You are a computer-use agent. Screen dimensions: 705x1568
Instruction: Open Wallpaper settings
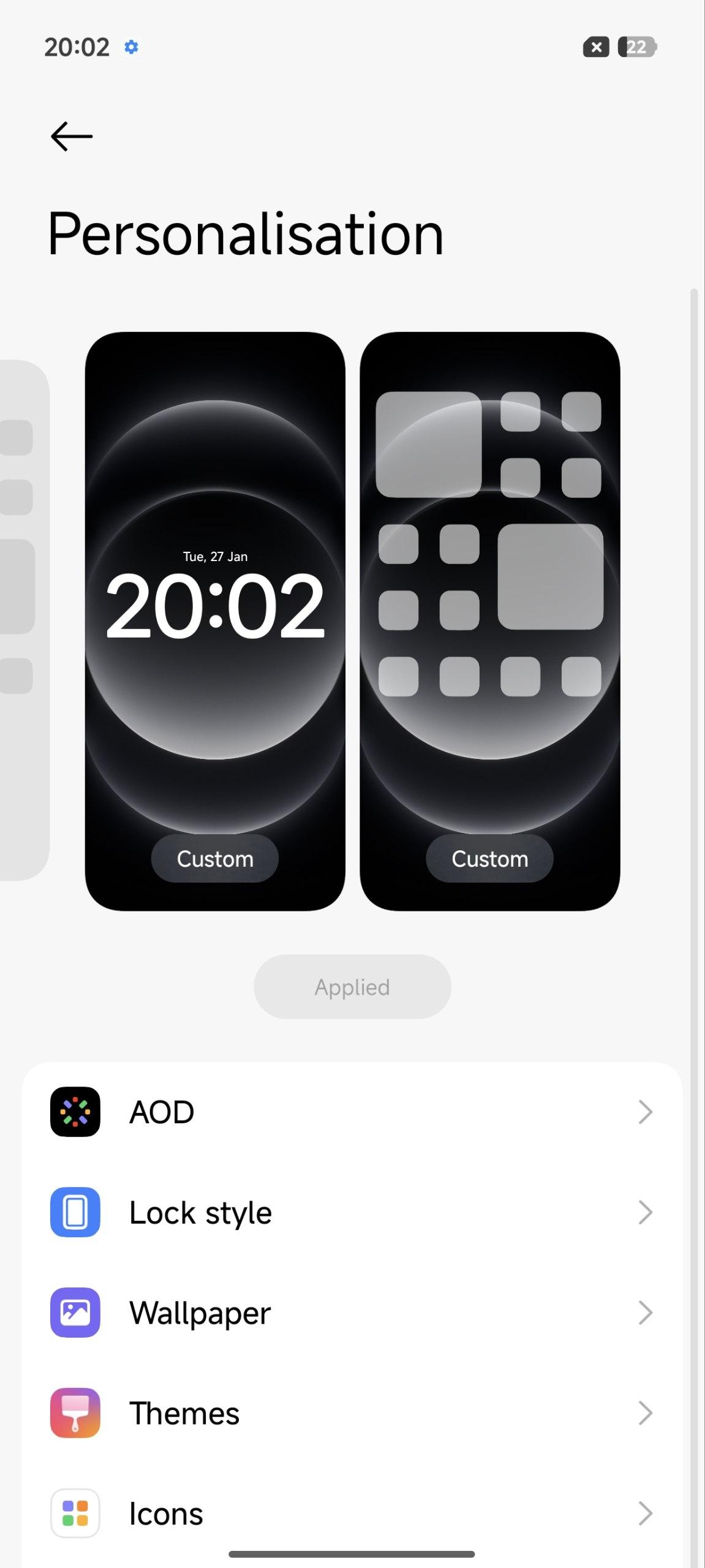pos(352,1313)
